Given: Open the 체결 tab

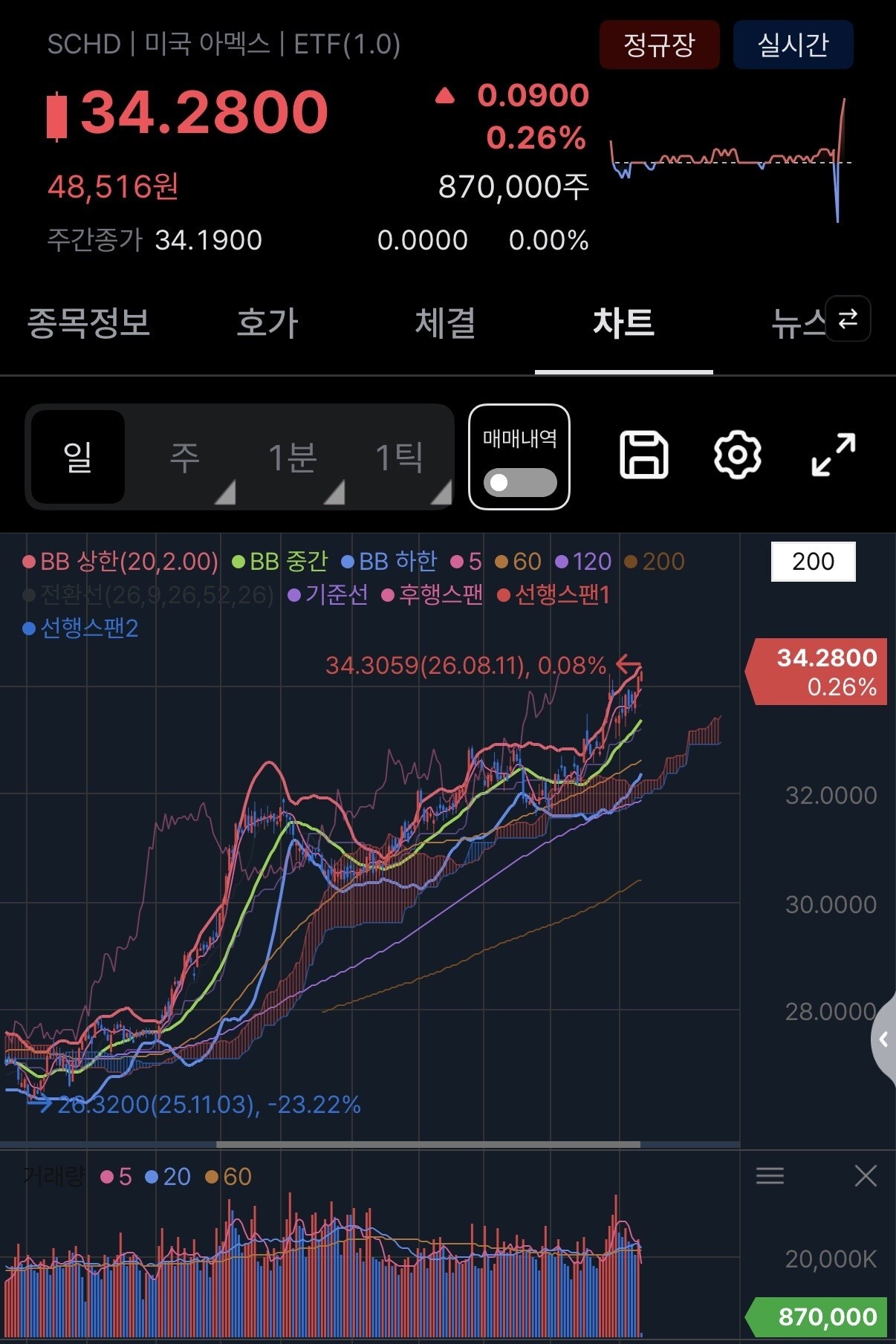Looking at the screenshot, I should tap(446, 323).
